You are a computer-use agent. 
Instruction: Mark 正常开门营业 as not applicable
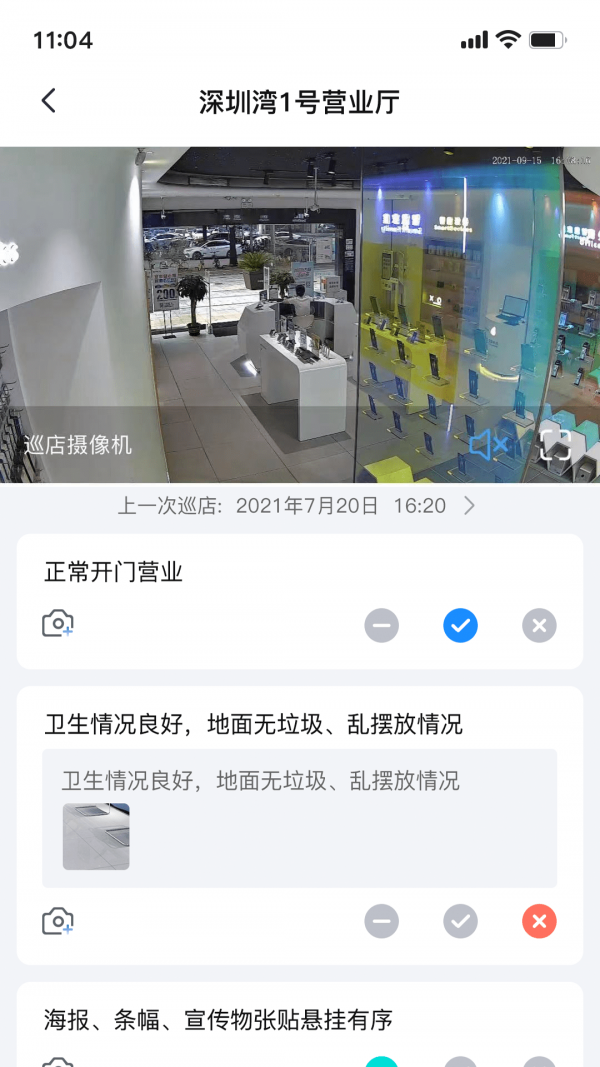[382, 625]
